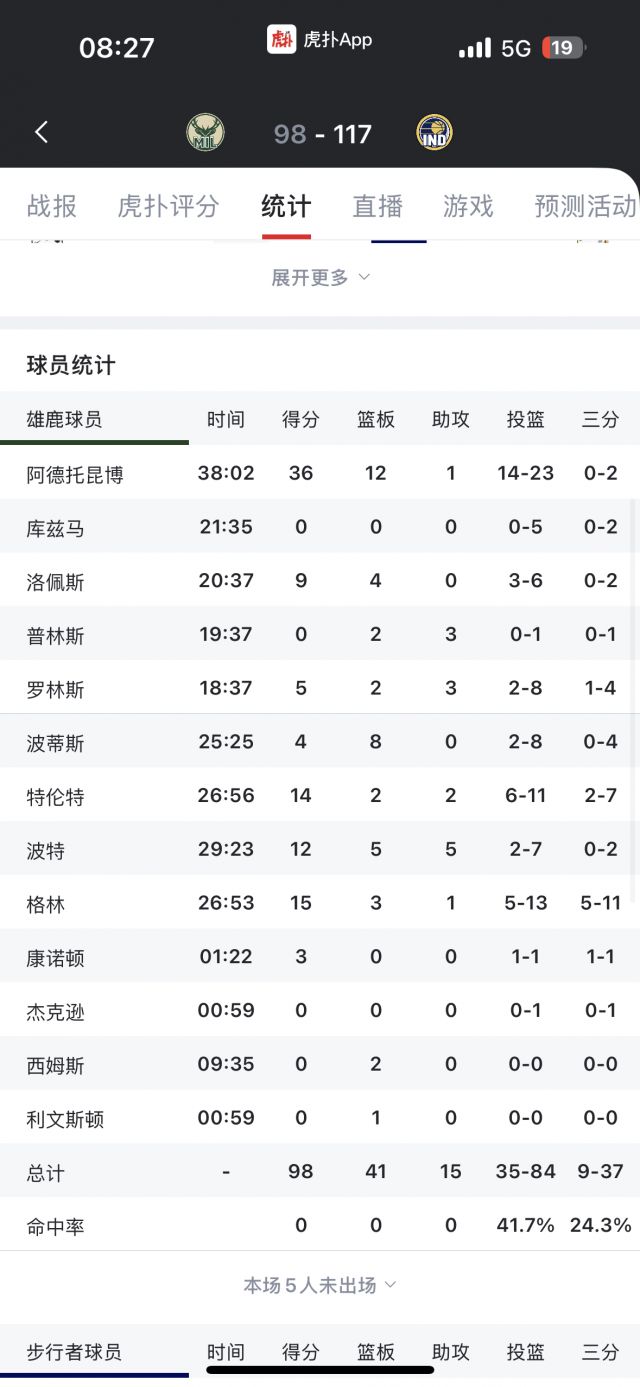Return to 虎扑App via status bar pill

click(x=320, y=39)
